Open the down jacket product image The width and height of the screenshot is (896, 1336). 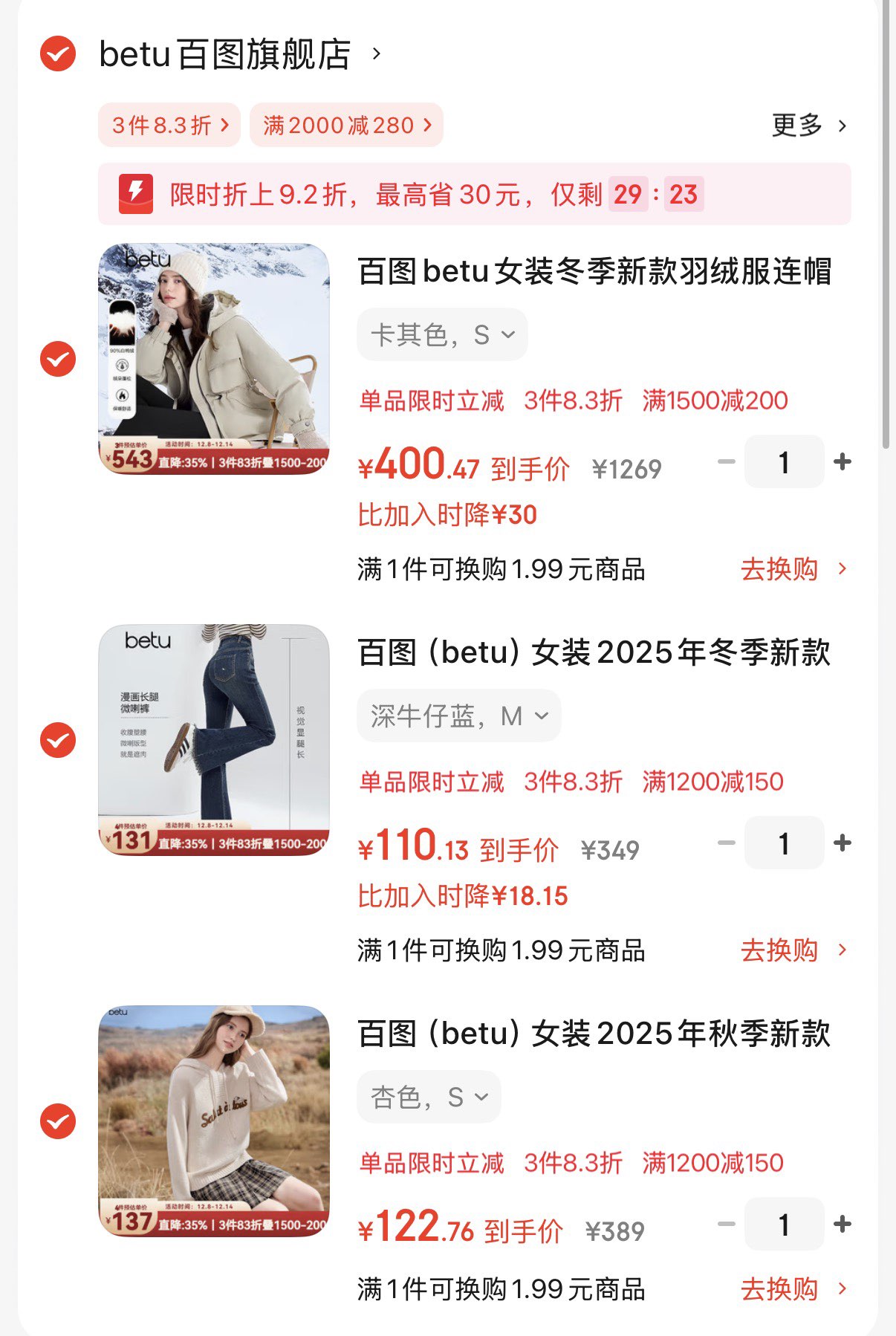(214, 359)
